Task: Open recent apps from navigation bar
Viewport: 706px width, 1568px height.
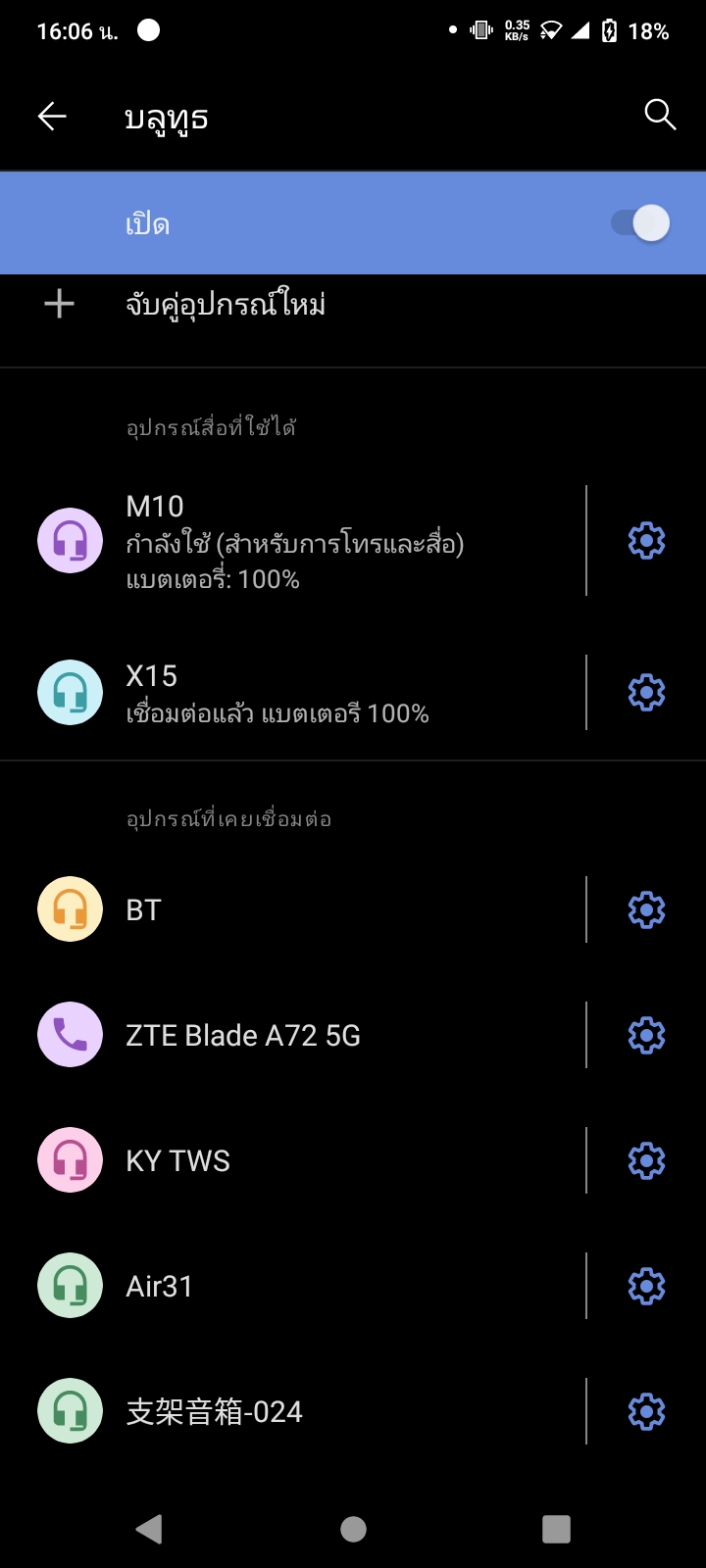Action: pos(556,1529)
